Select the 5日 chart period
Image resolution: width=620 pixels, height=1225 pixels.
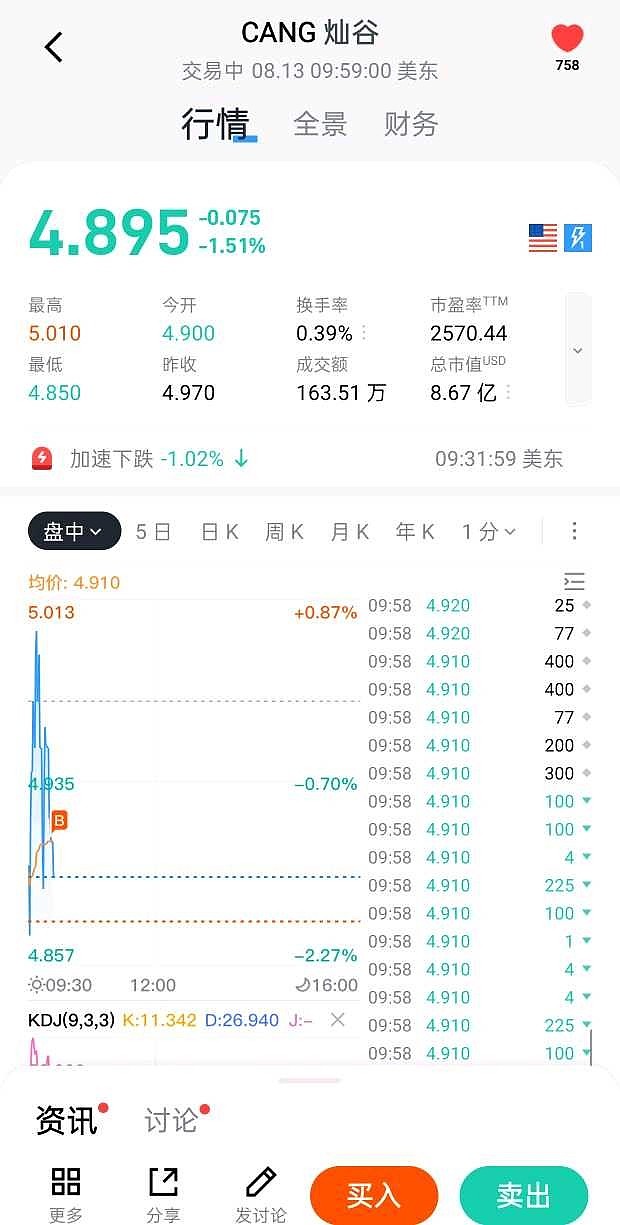click(154, 532)
